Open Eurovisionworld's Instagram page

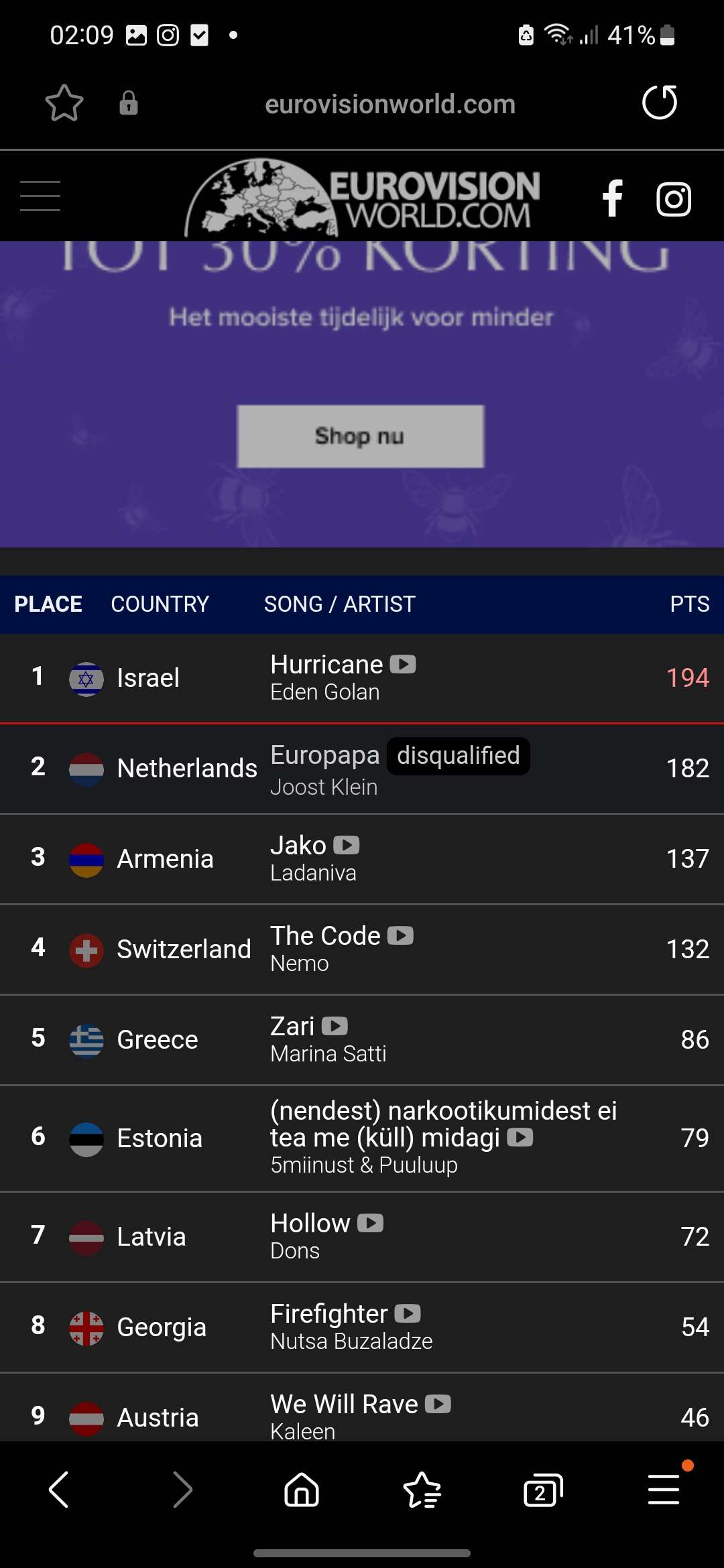pyautogui.click(x=673, y=199)
